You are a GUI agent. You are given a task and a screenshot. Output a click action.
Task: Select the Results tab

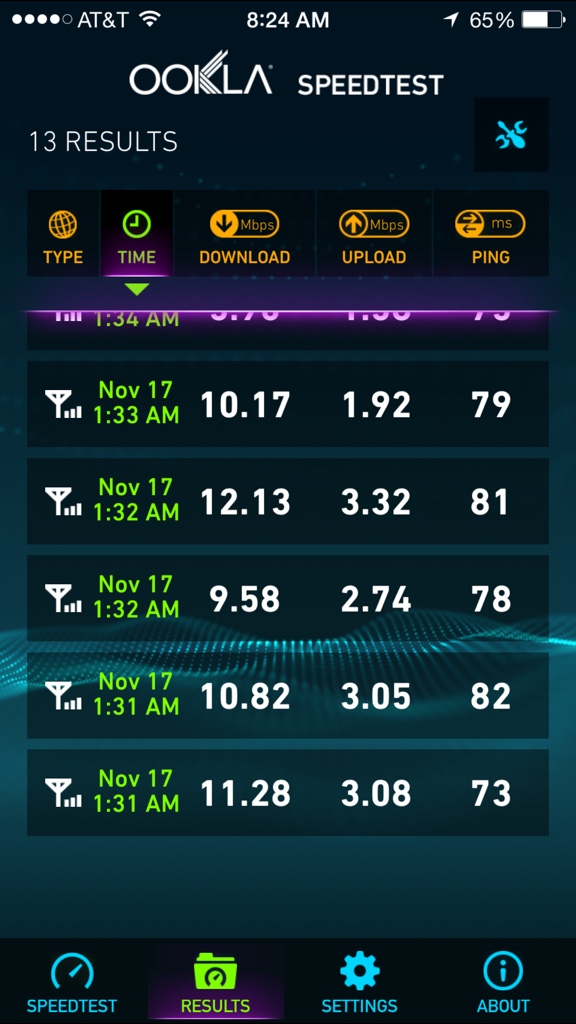(216, 982)
